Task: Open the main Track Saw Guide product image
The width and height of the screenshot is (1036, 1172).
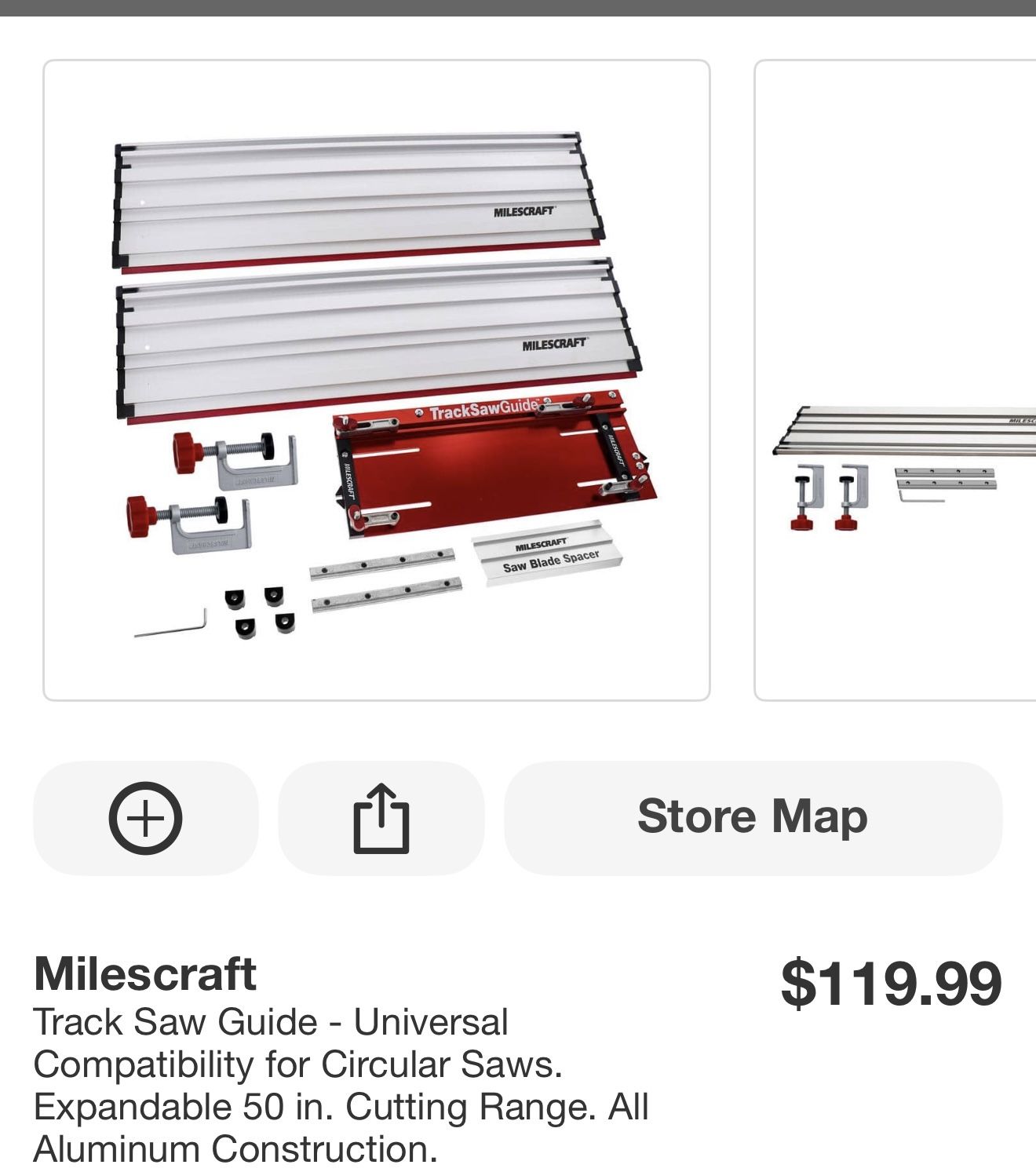Action: tap(377, 380)
